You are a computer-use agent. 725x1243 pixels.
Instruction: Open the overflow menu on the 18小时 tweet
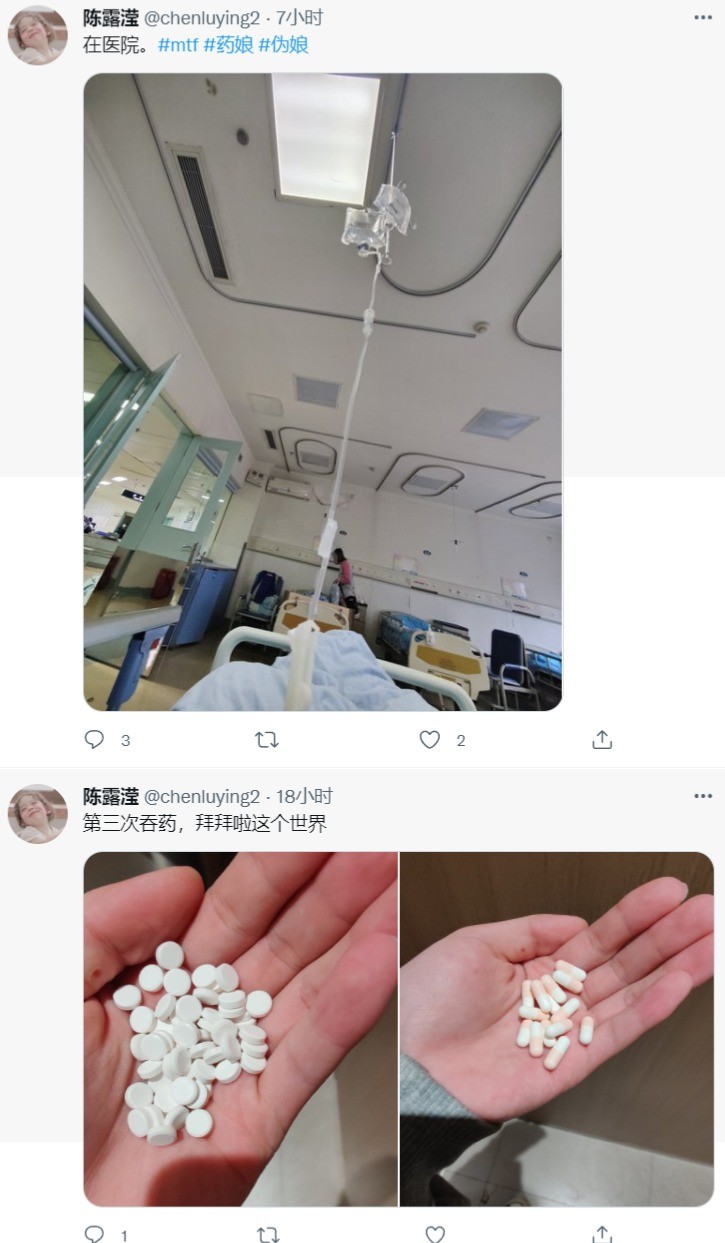pos(703,796)
